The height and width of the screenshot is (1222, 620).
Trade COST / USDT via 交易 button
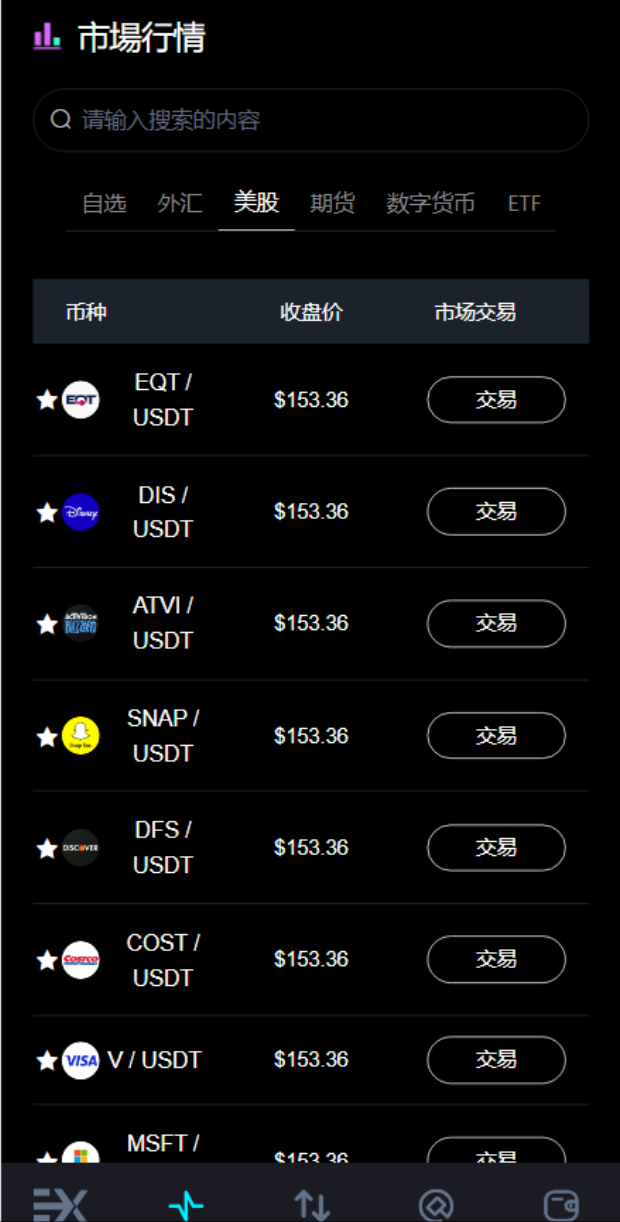coord(496,960)
